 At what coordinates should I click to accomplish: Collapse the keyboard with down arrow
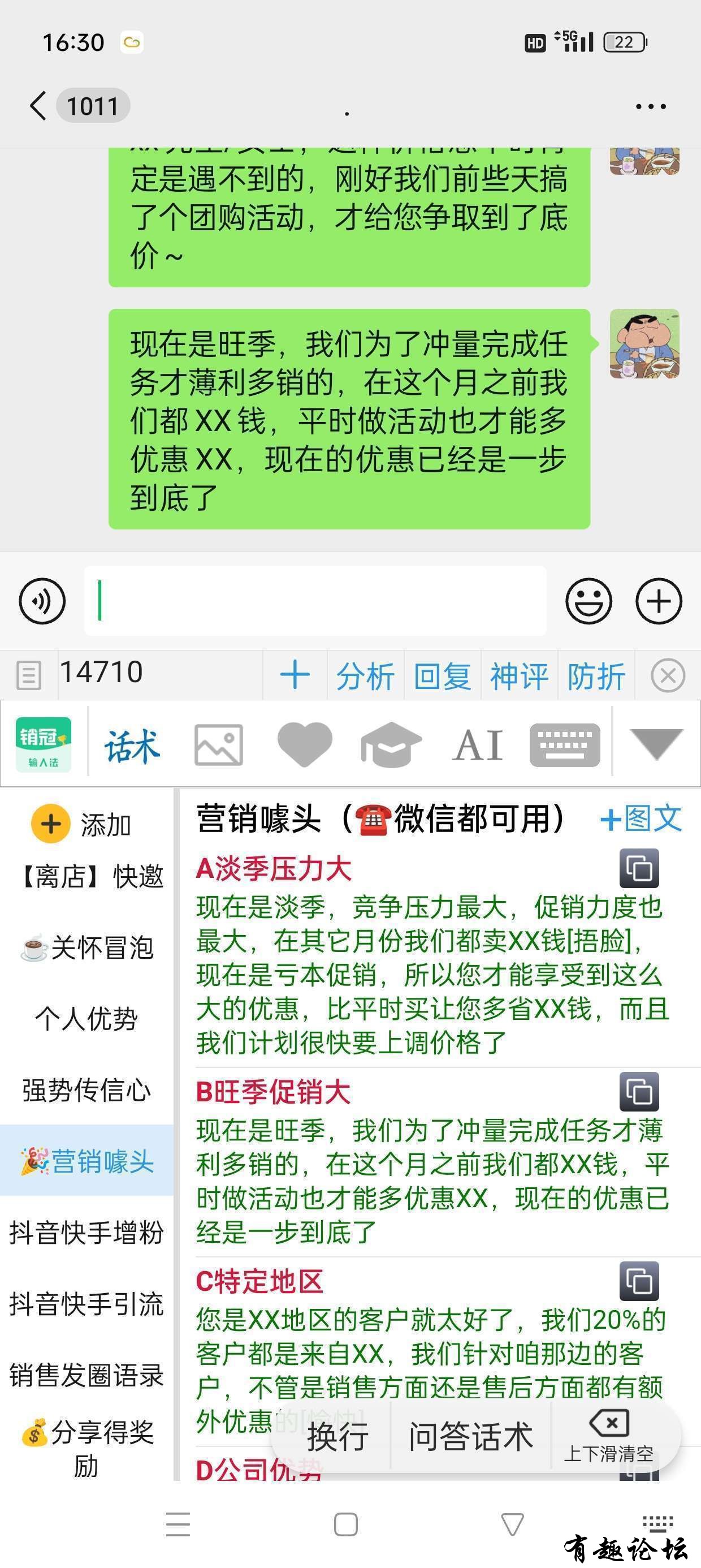656,743
